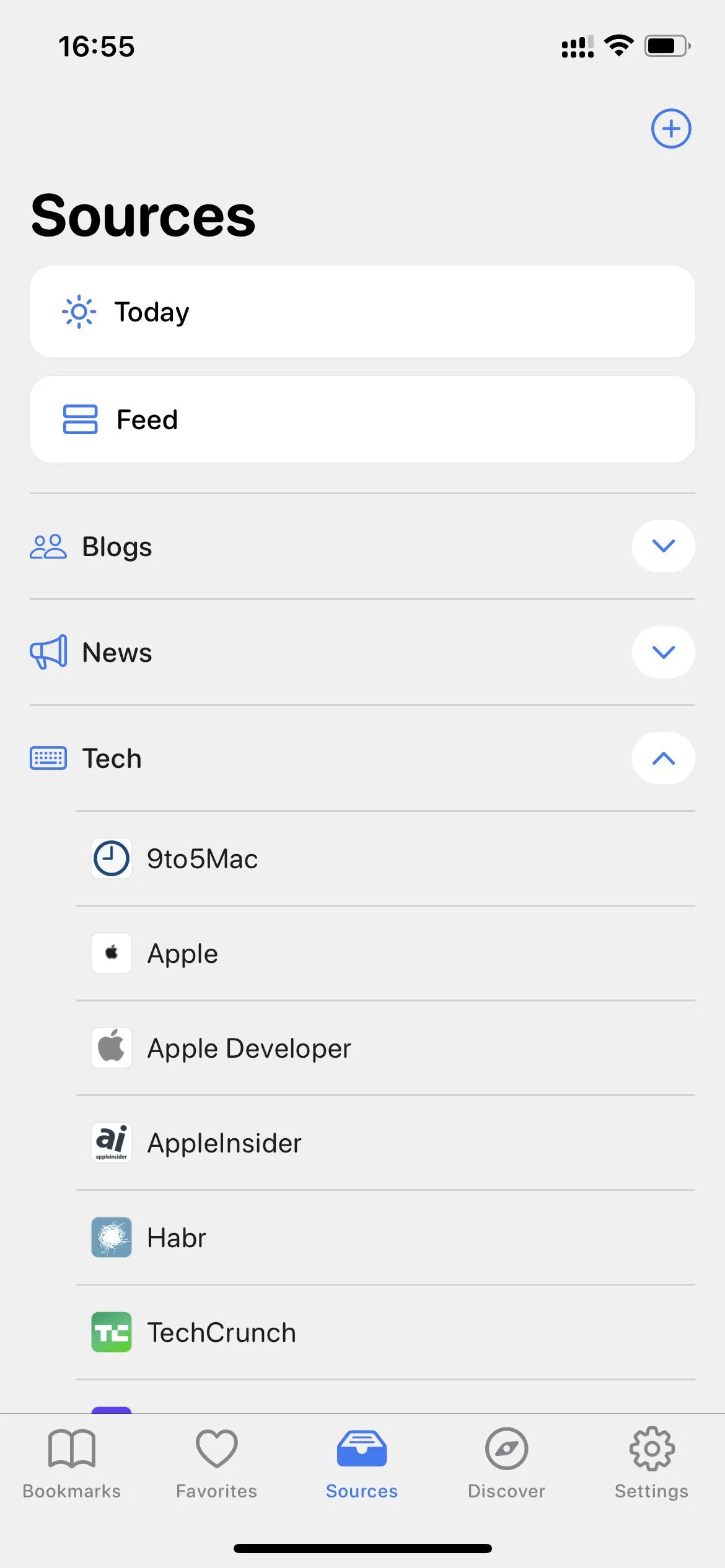Go to the Discover tab

507,1464
